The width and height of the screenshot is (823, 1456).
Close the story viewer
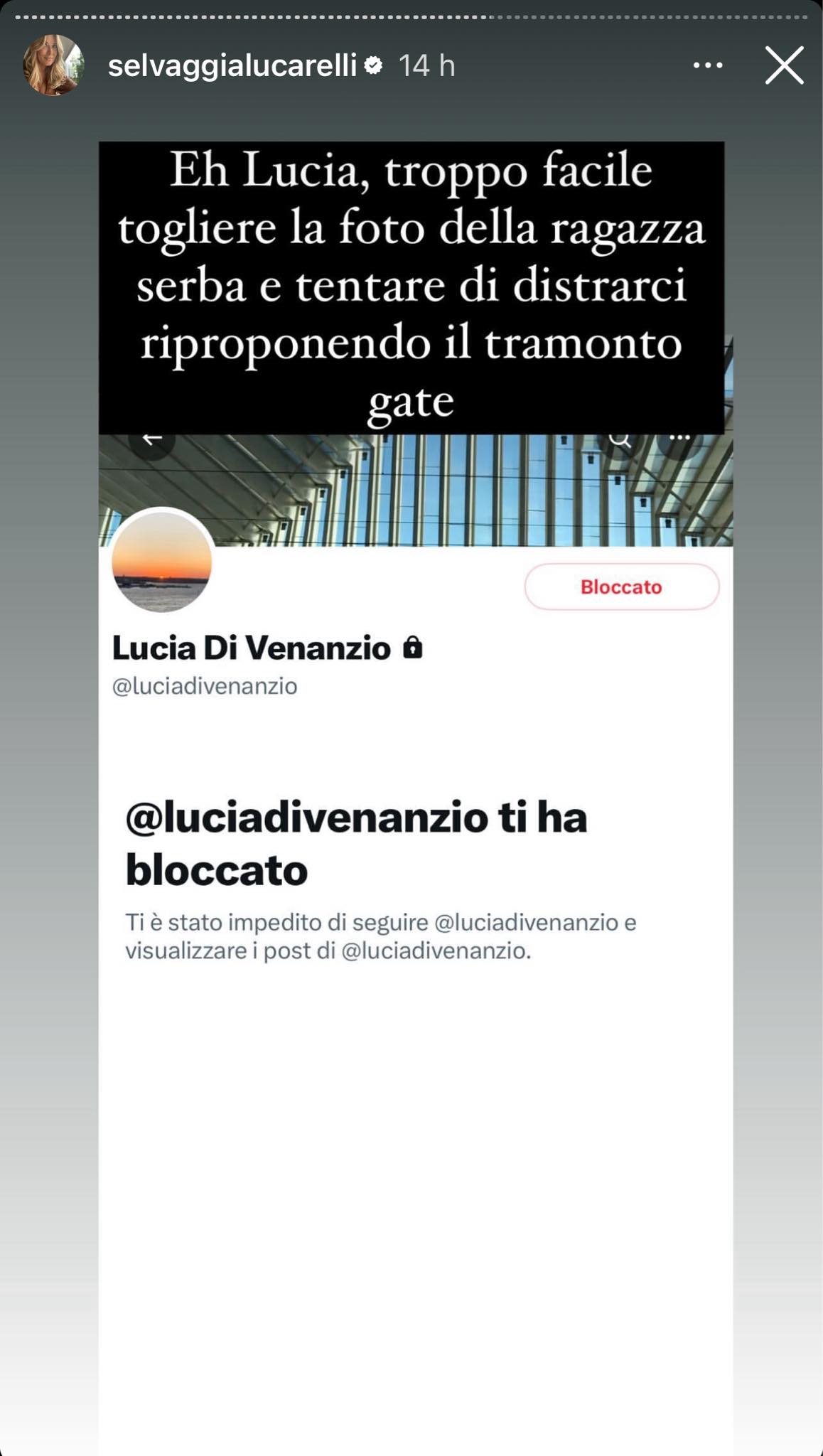(x=784, y=65)
